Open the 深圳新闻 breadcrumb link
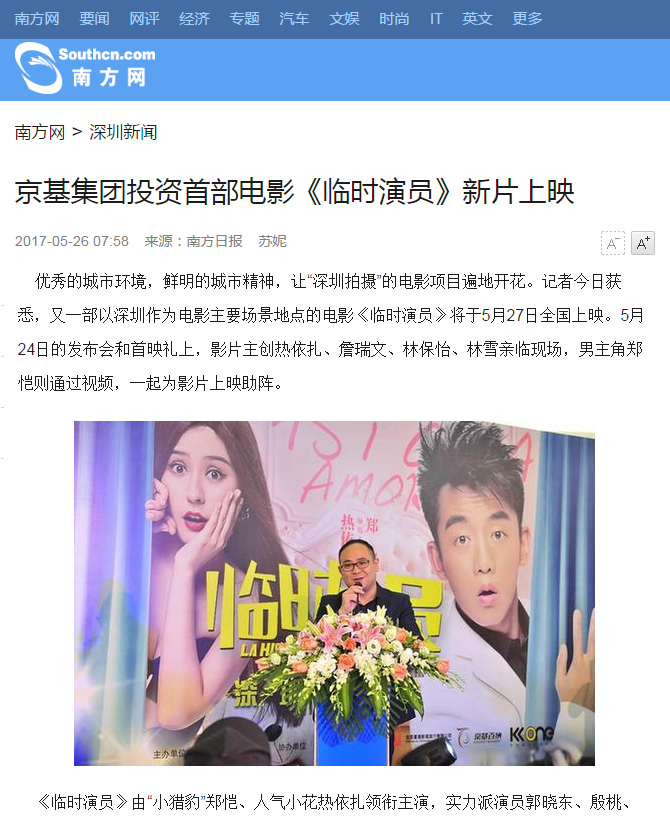670x824 pixels. pyautogui.click(x=123, y=132)
